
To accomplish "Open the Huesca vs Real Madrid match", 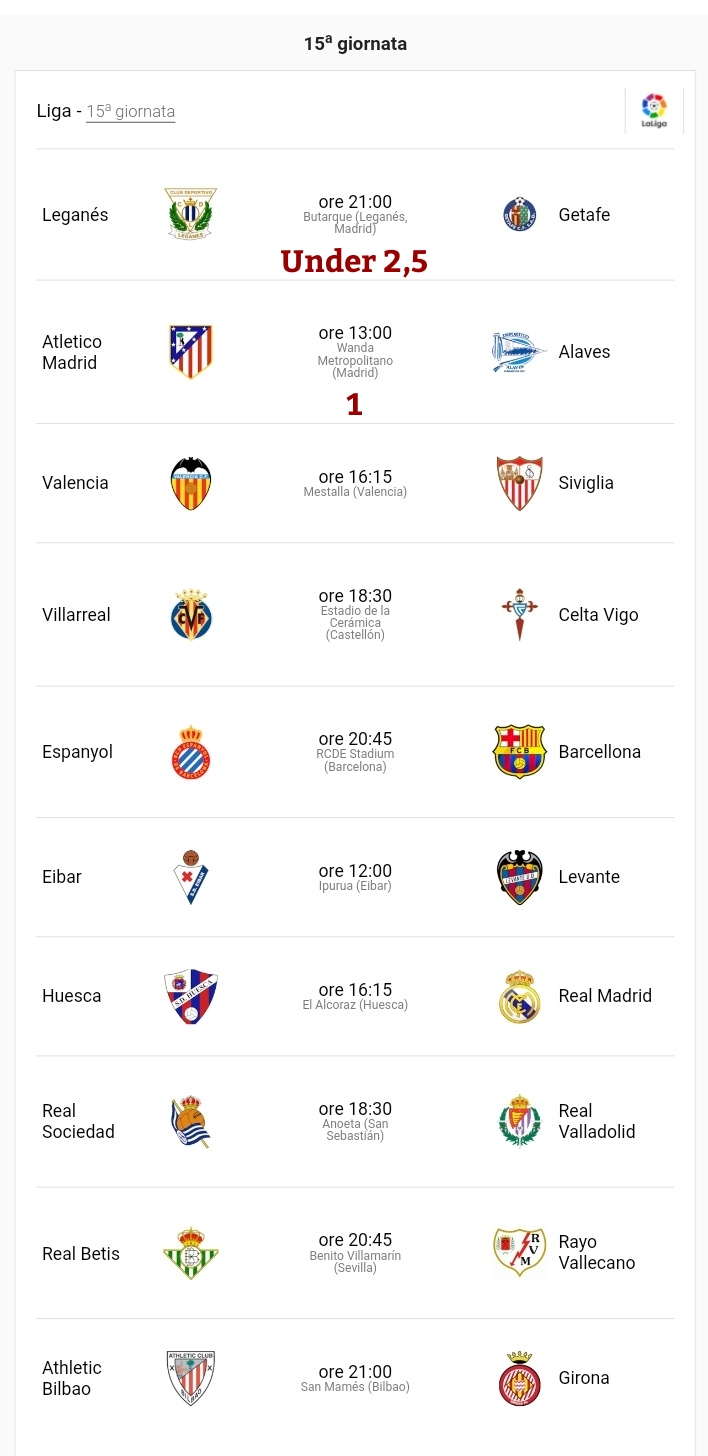I will click(355, 996).
